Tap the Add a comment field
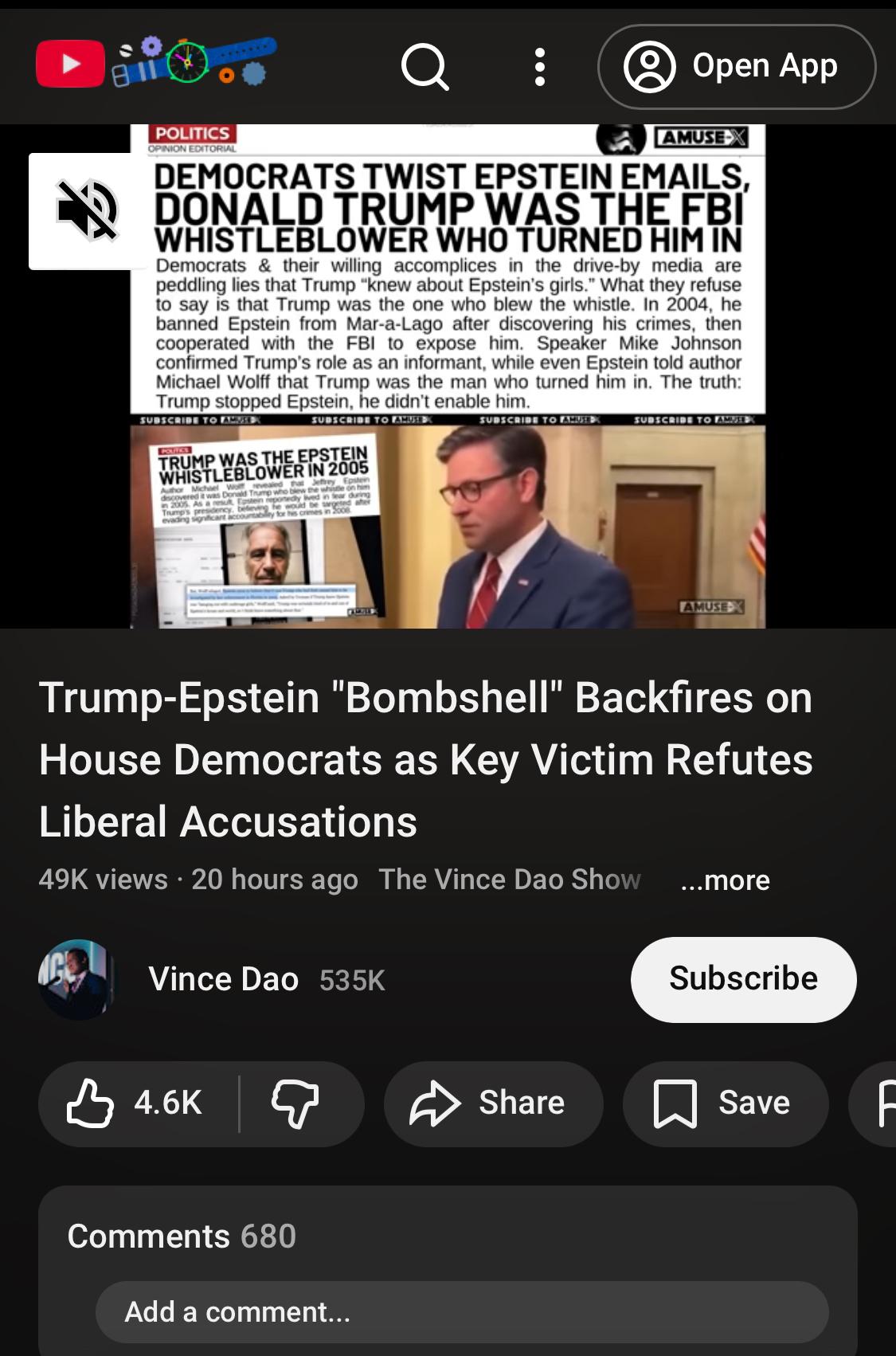 point(462,1312)
